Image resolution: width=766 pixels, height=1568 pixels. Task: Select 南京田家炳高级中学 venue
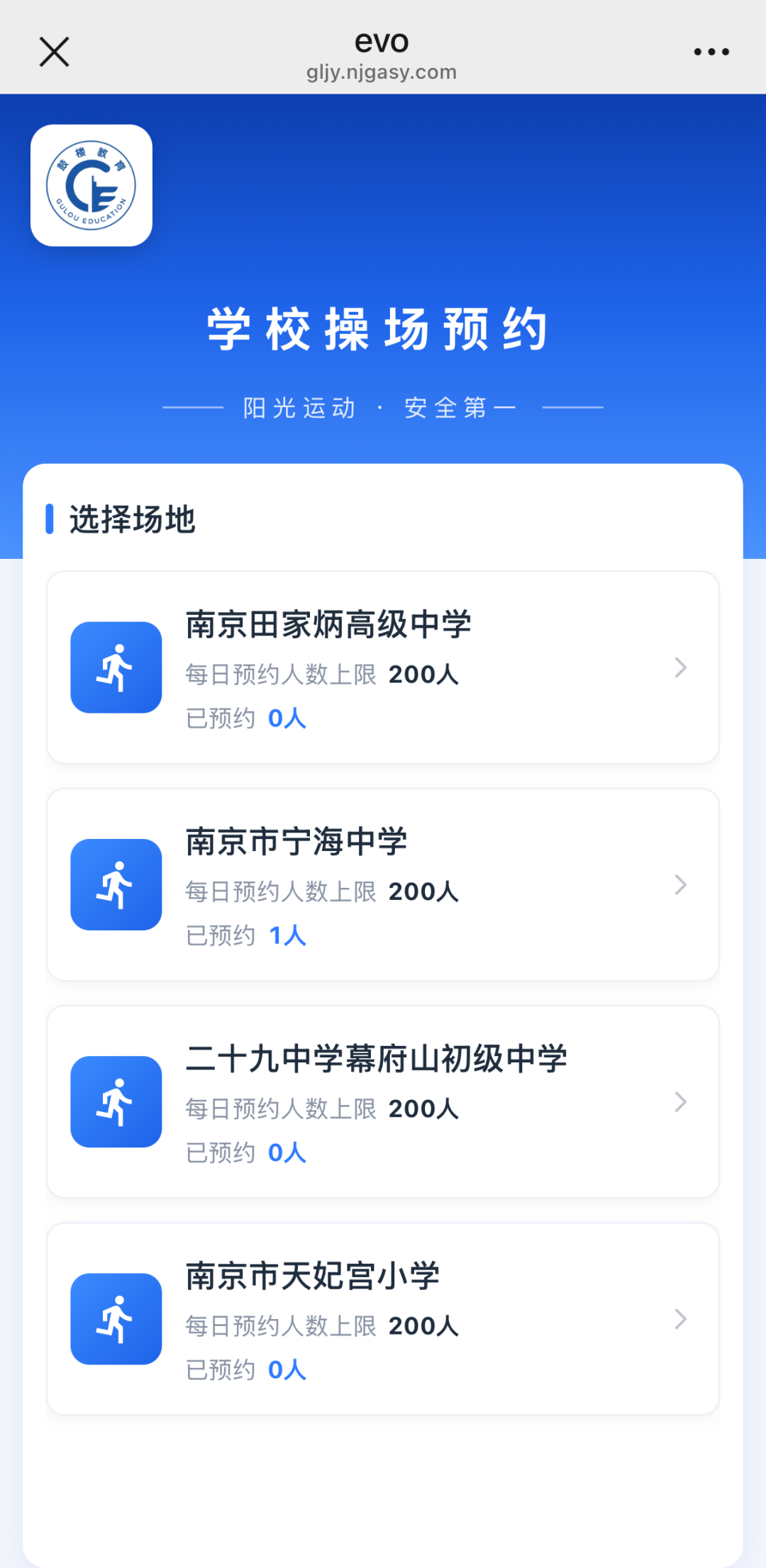(x=383, y=667)
